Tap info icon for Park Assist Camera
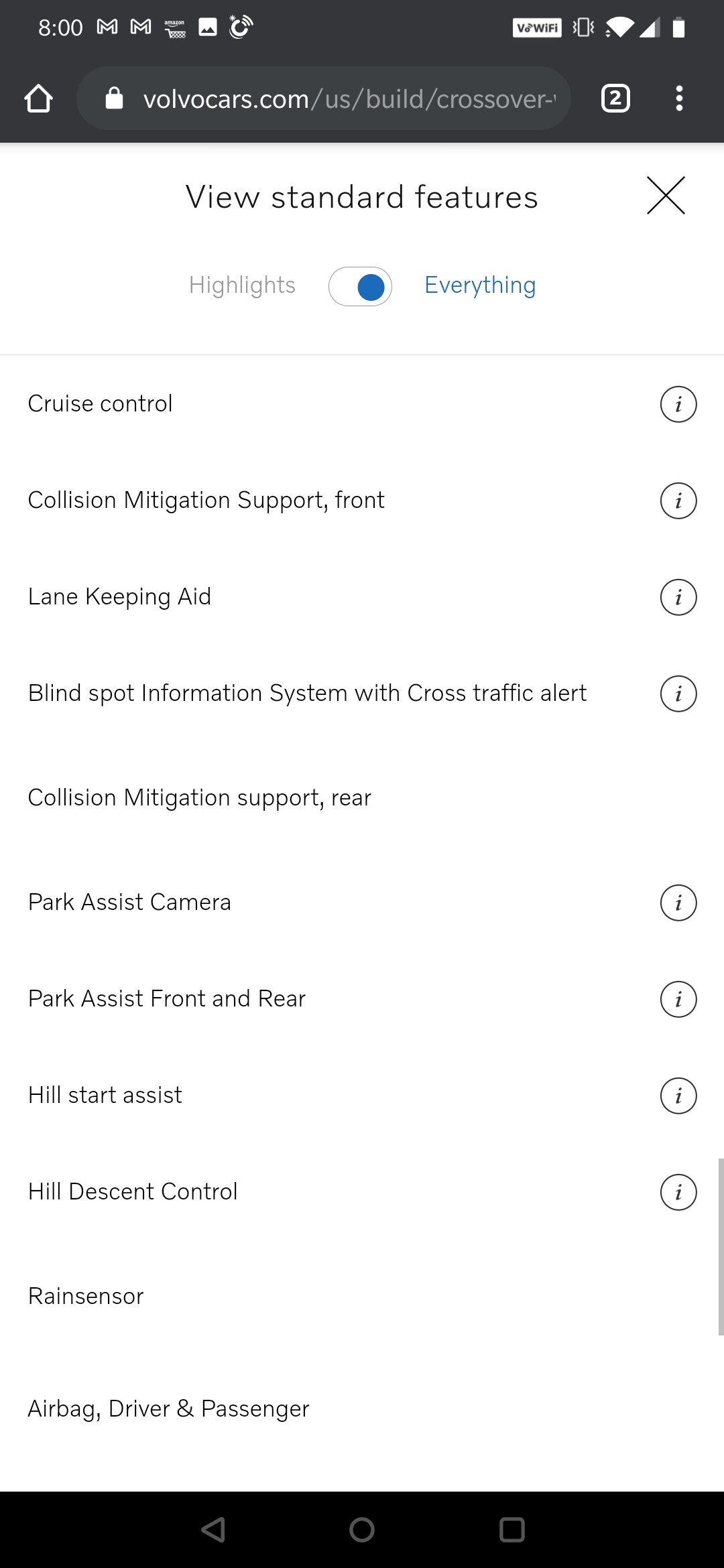Screen dimensions: 724x1568 678,903
